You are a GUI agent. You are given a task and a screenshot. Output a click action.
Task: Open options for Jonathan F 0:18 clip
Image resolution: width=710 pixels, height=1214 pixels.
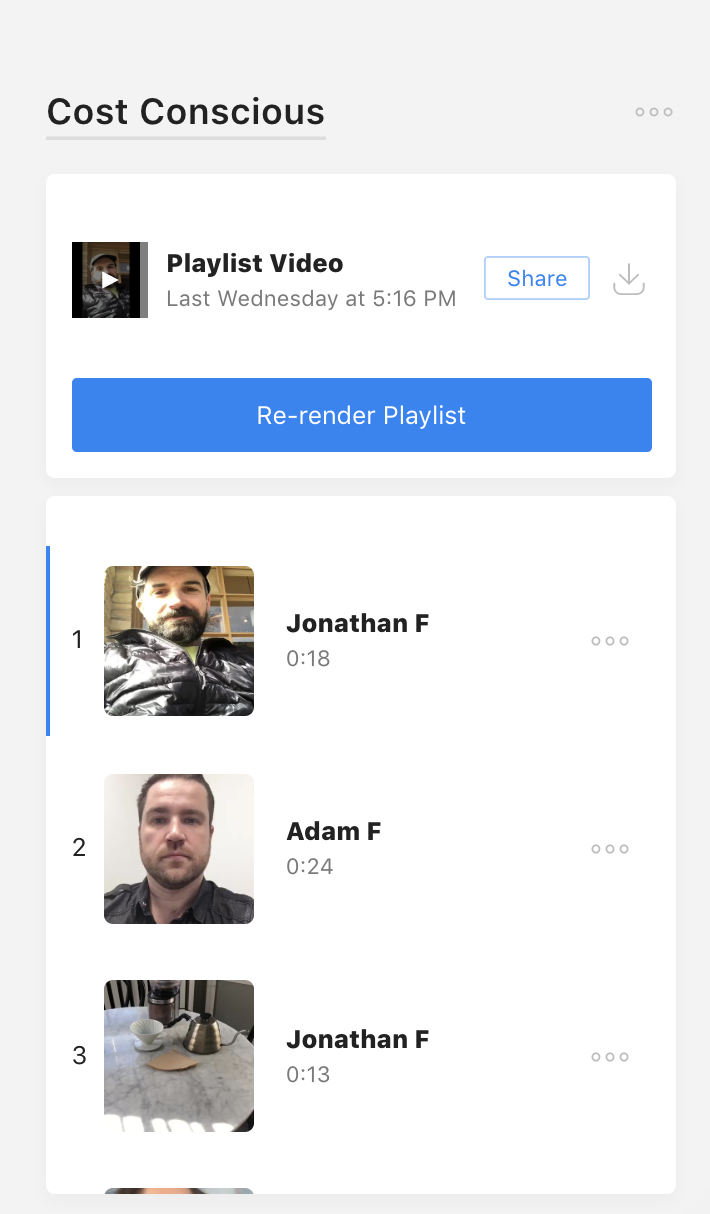click(610, 641)
